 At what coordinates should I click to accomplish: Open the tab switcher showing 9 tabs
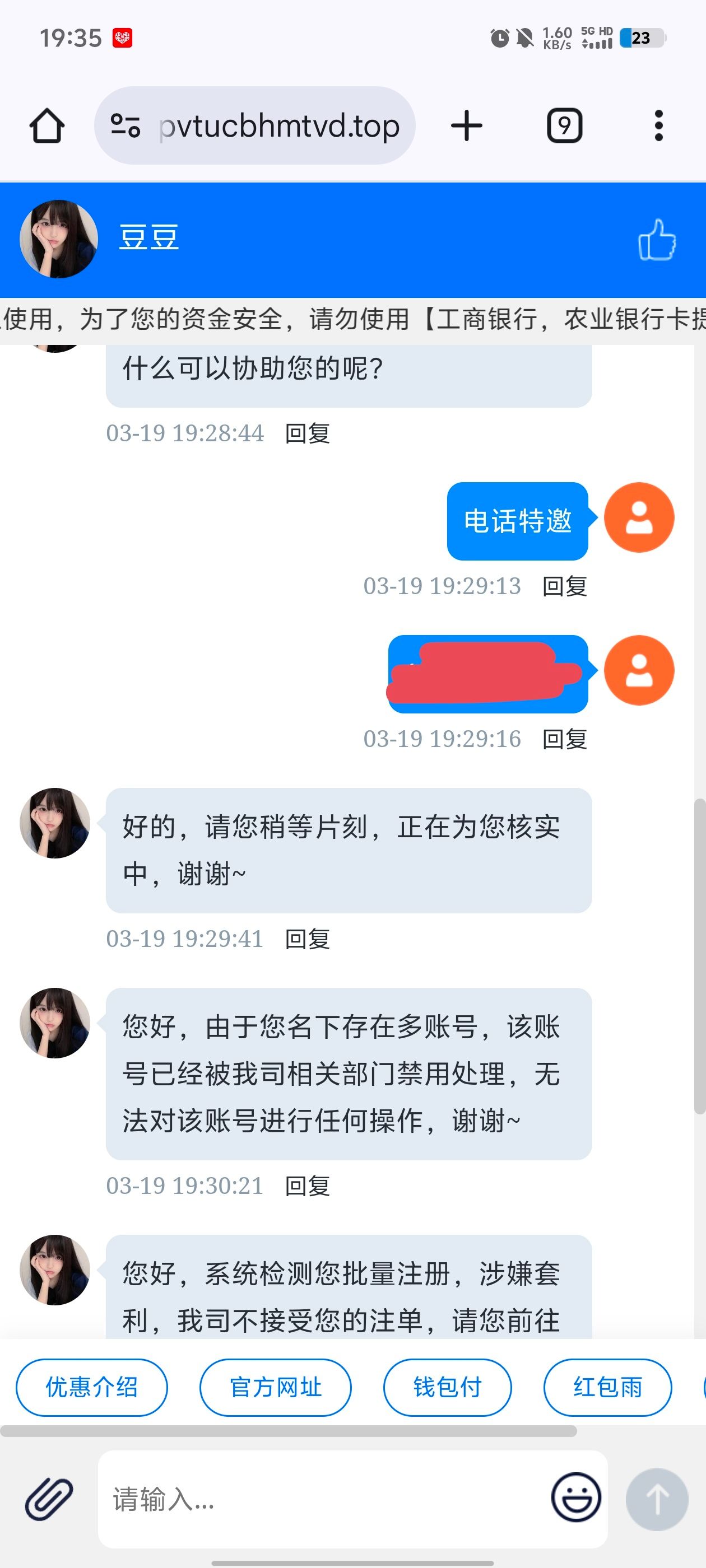564,126
